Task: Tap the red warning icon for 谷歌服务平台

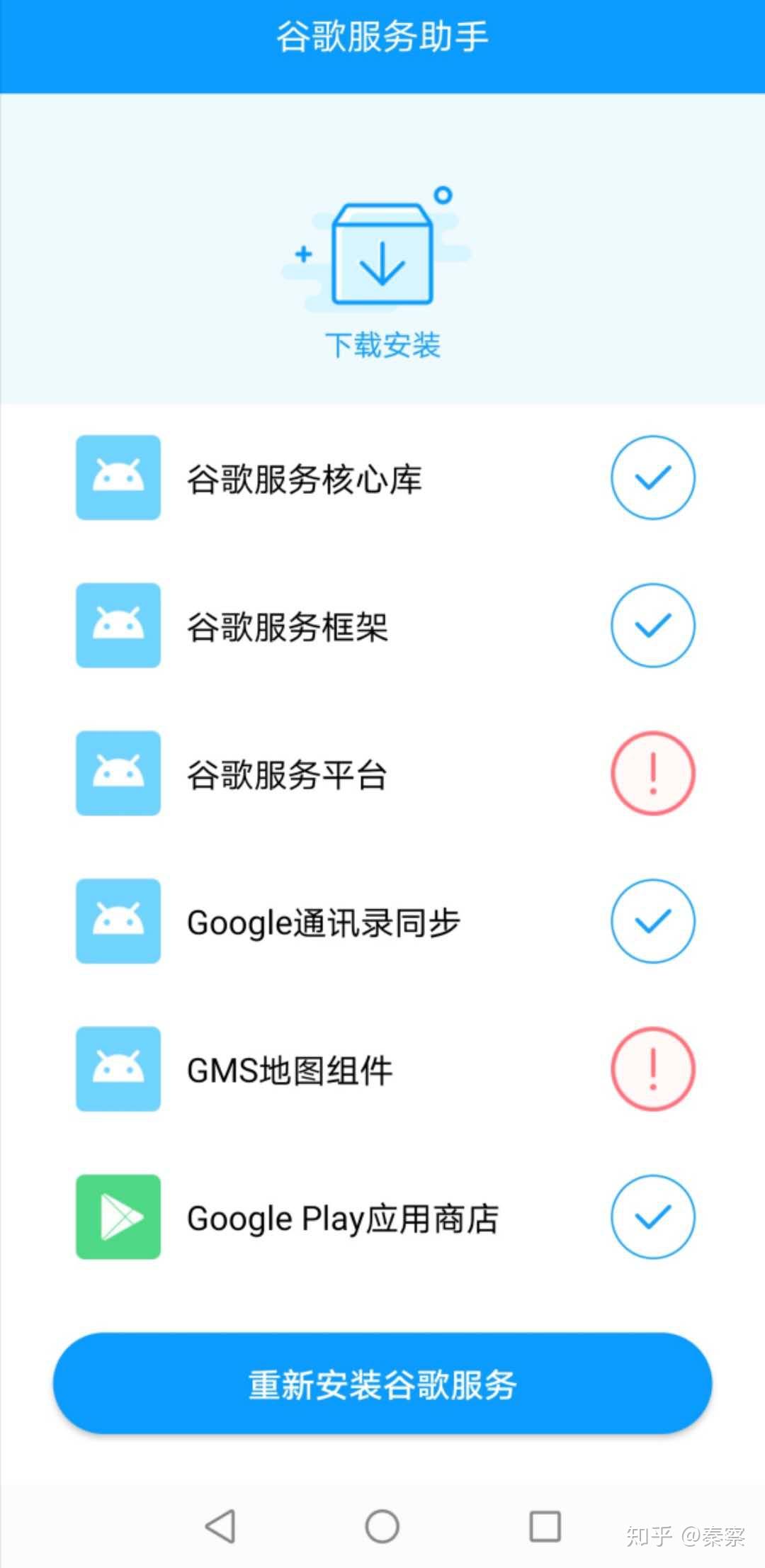Action: [652, 773]
